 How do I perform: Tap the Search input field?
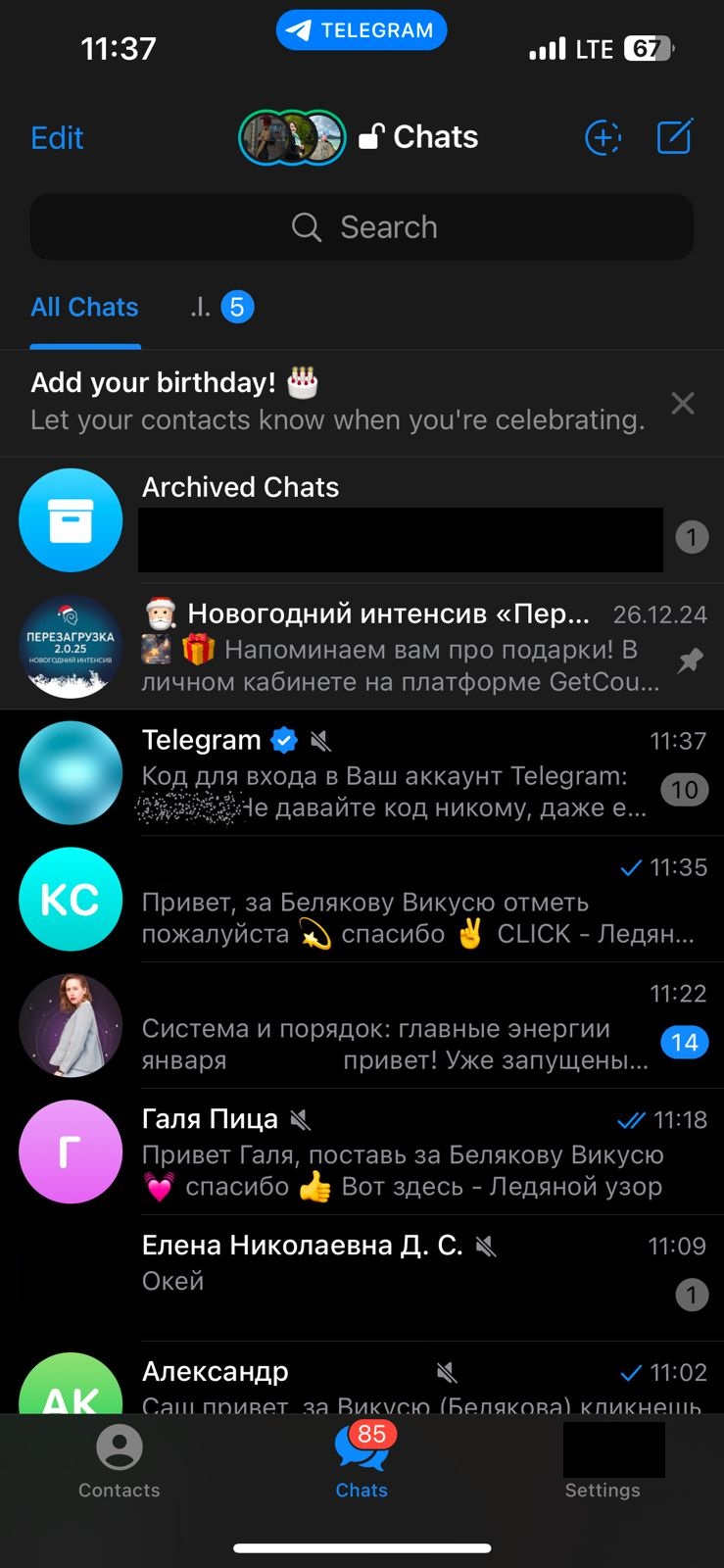[362, 226]
